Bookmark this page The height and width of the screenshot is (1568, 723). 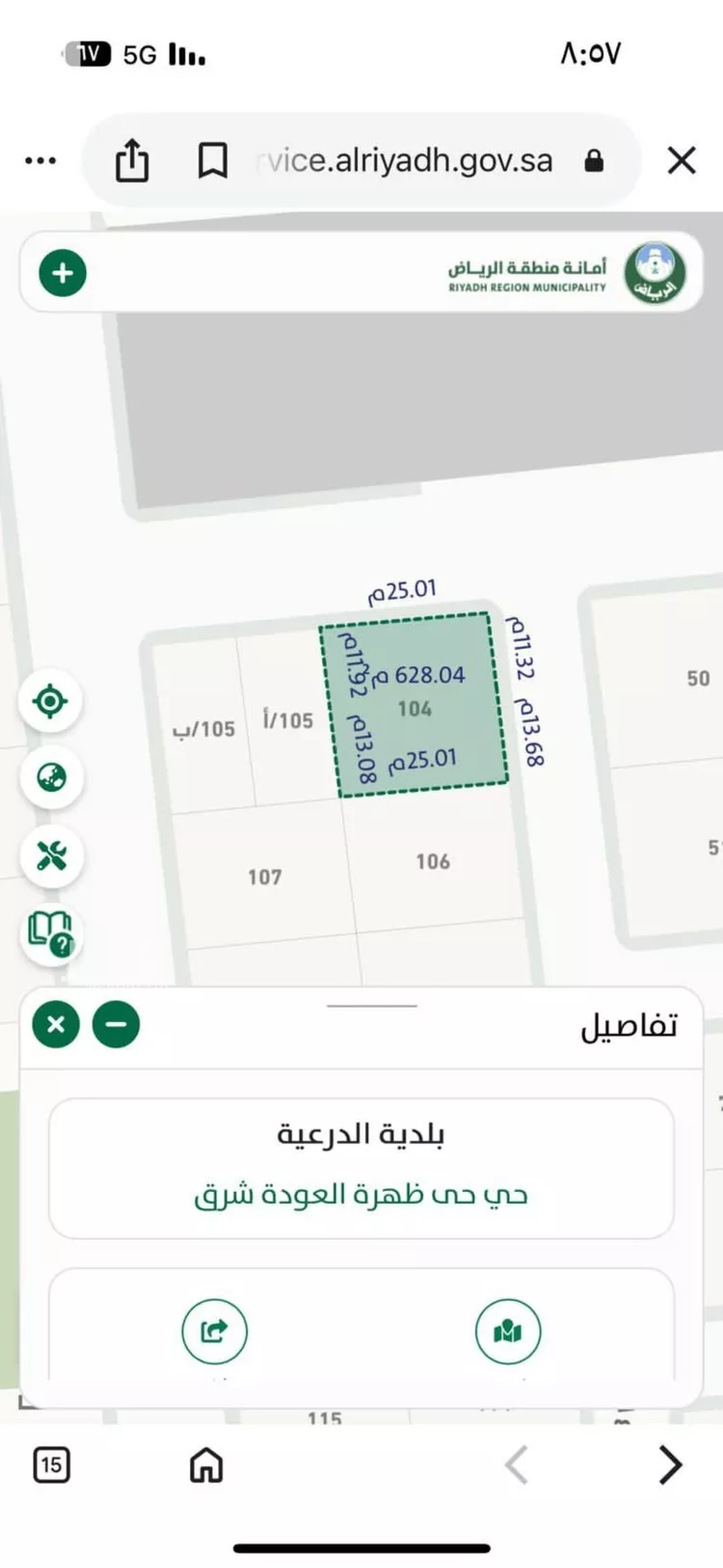(x=212, y=160)
